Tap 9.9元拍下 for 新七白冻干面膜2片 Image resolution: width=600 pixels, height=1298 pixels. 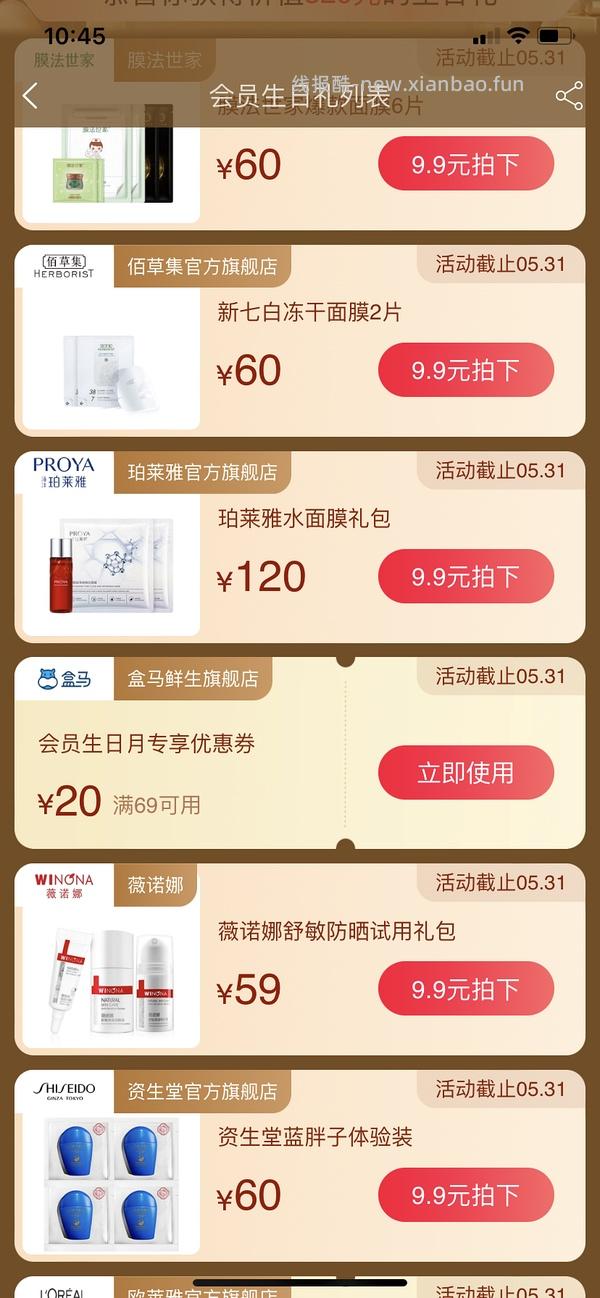[x=465, y=370]
